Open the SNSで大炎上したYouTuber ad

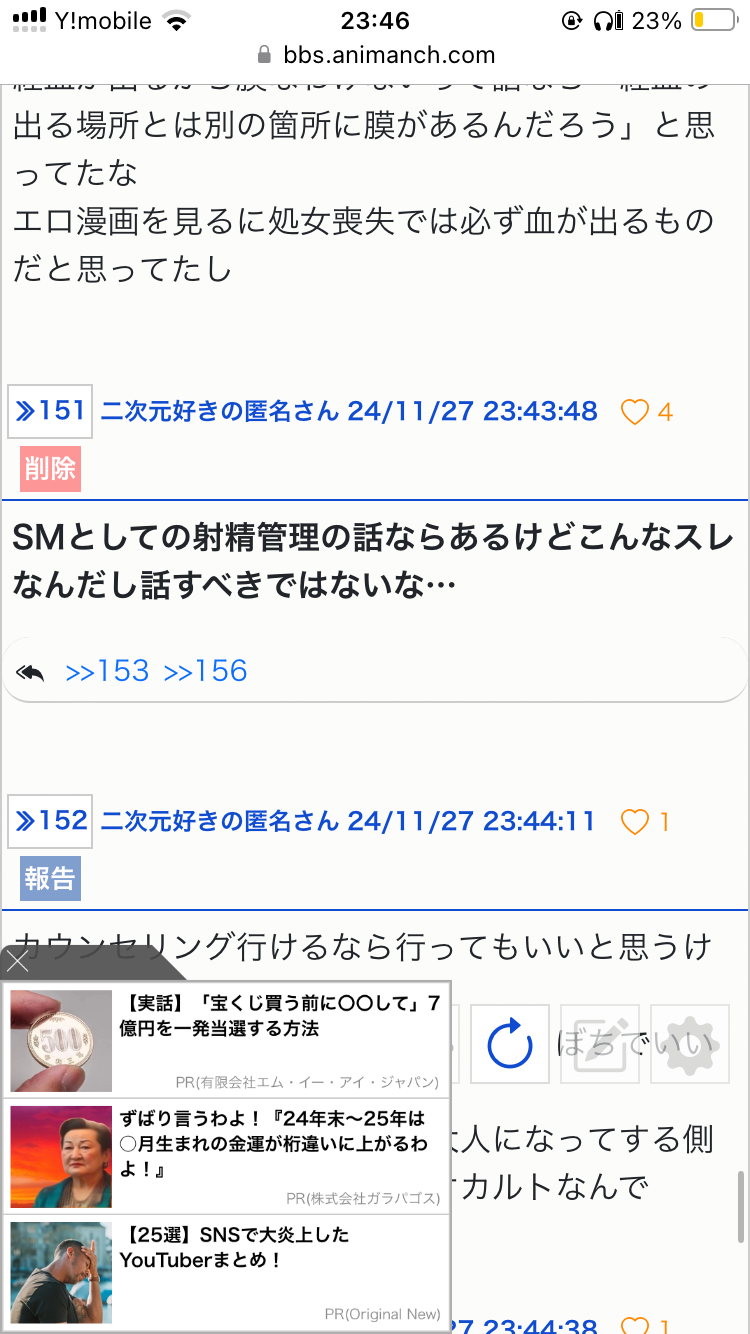point(226,1272)
